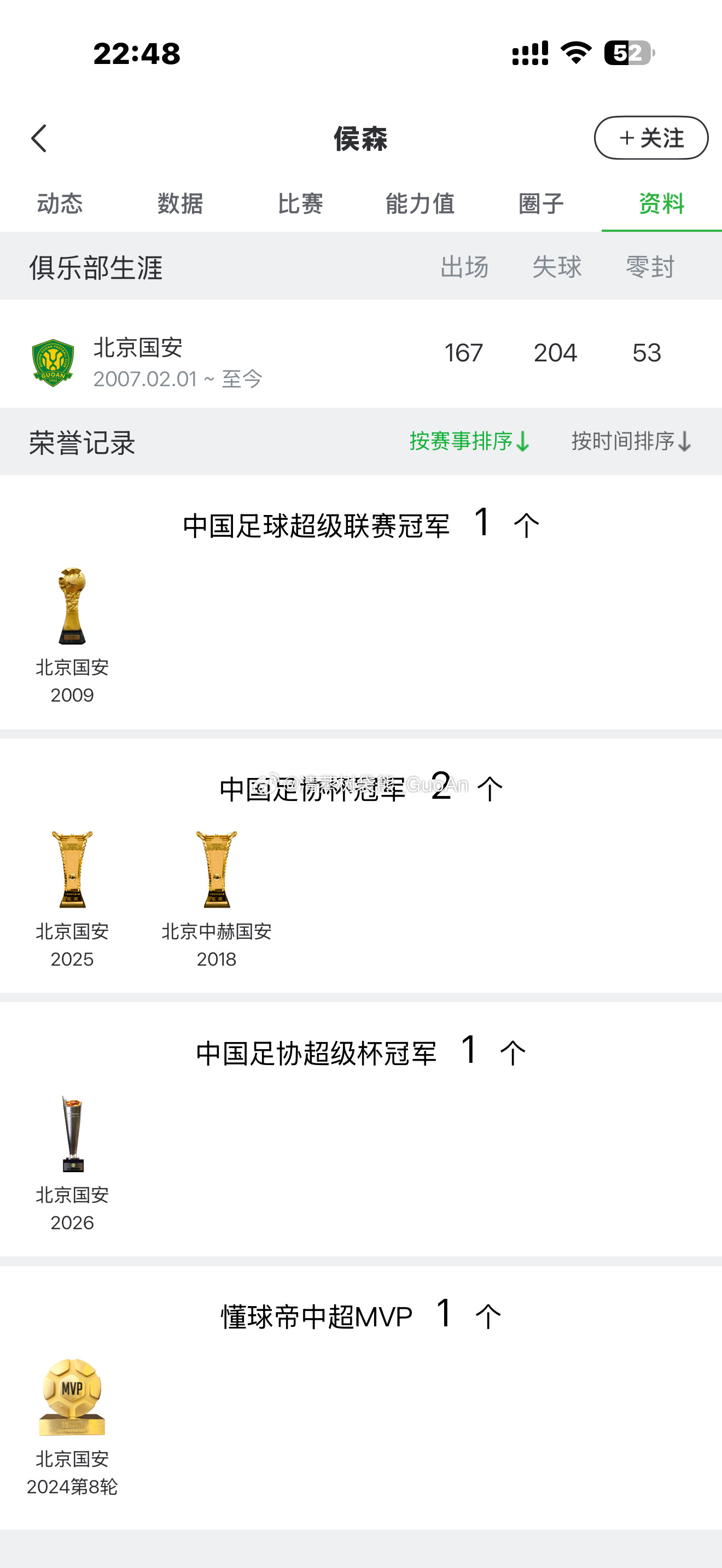Tap the back arrow at top left
The height and width of the screenshot is (1568, 722).
pyautogui.click(x=39, y=138)
